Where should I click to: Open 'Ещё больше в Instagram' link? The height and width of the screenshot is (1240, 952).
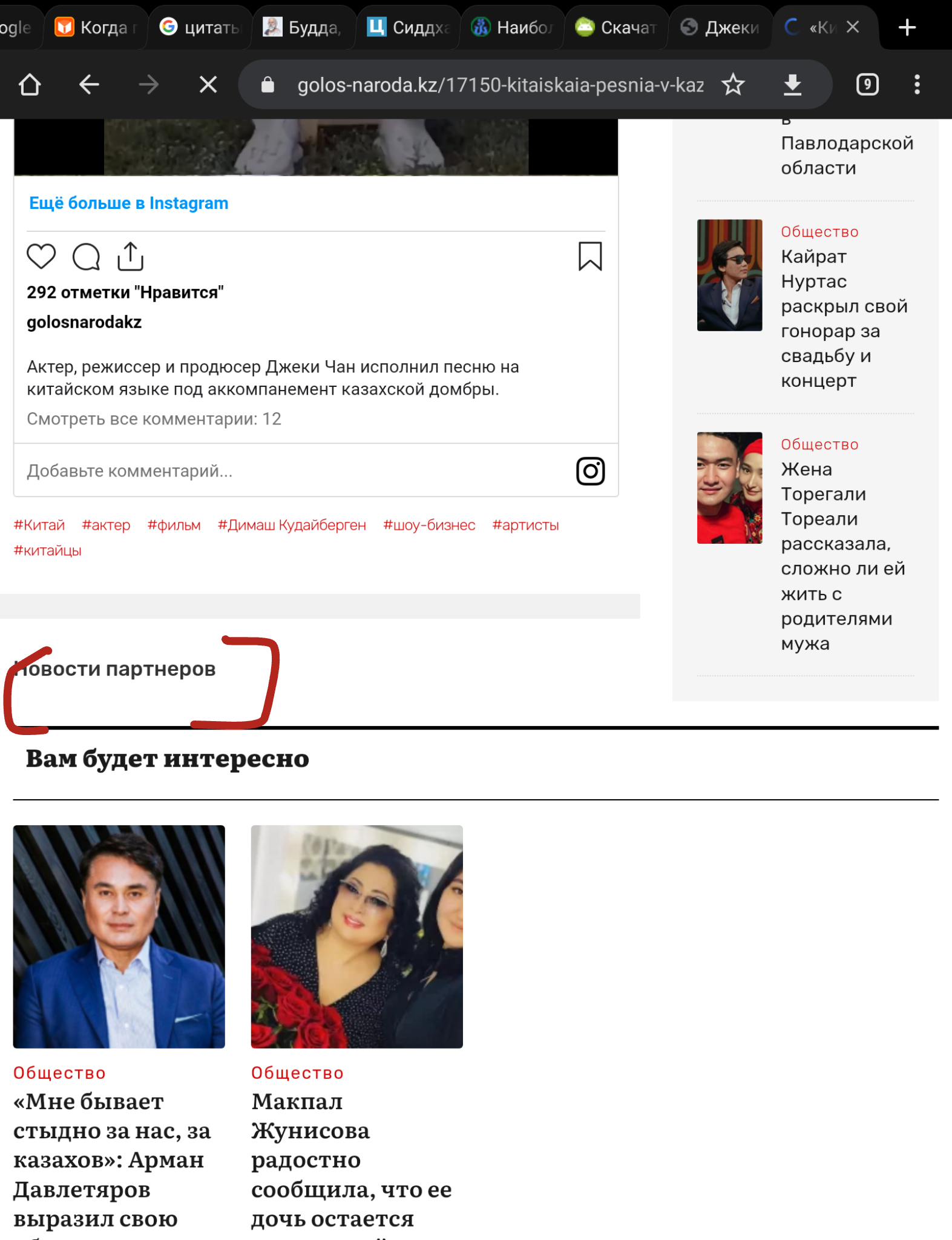tap(128, 203)
